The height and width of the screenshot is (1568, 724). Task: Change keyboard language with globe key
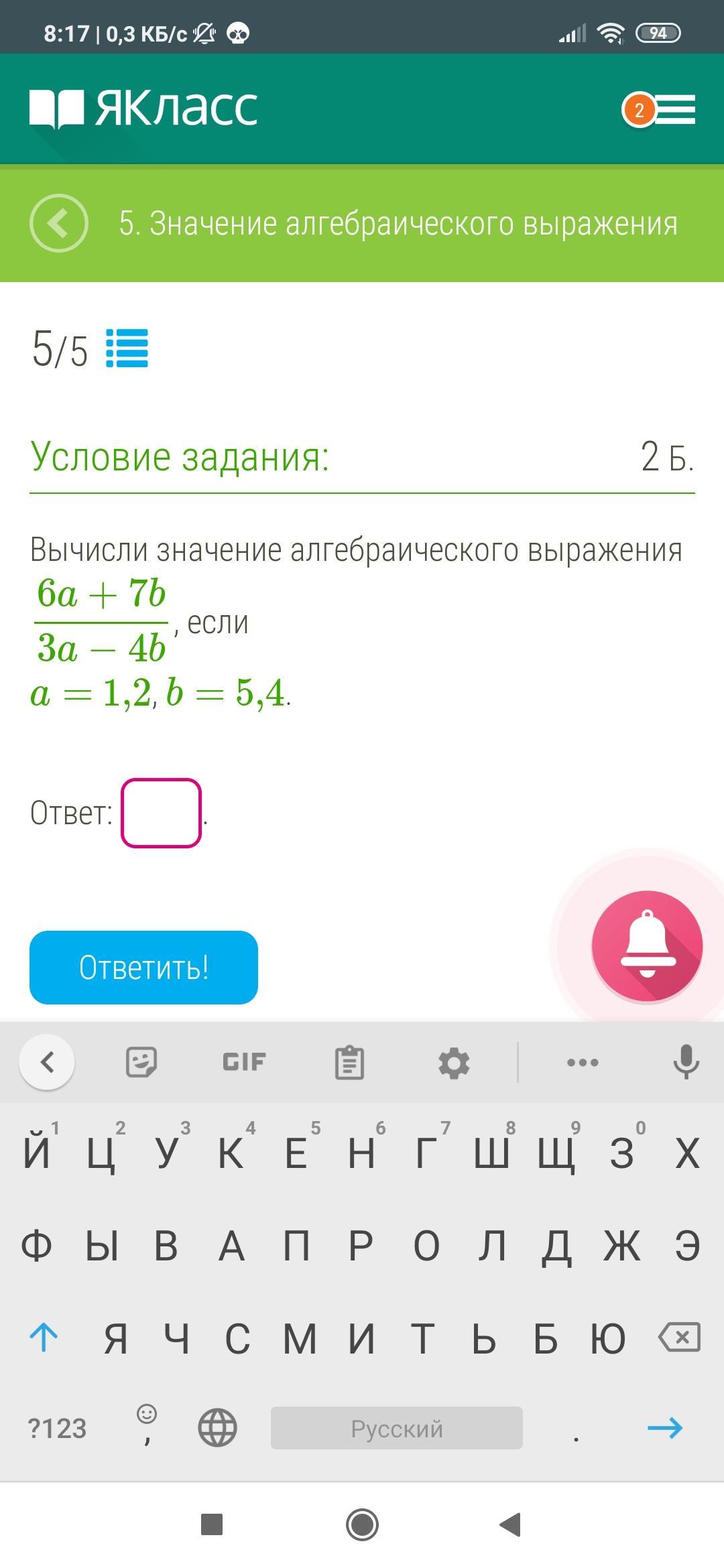click(218, 1428)
